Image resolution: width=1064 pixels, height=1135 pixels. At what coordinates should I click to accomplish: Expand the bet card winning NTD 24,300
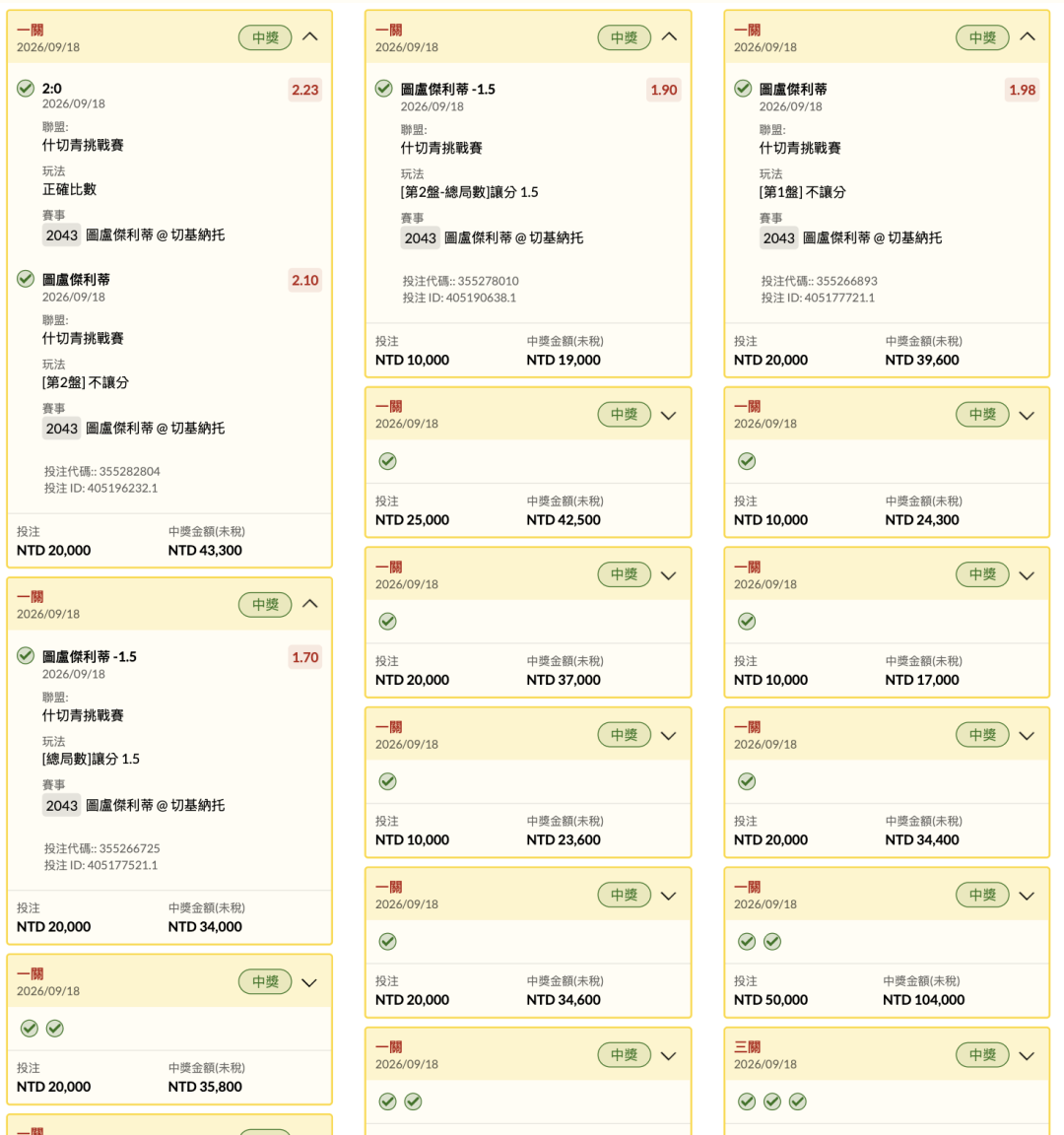1028,416
